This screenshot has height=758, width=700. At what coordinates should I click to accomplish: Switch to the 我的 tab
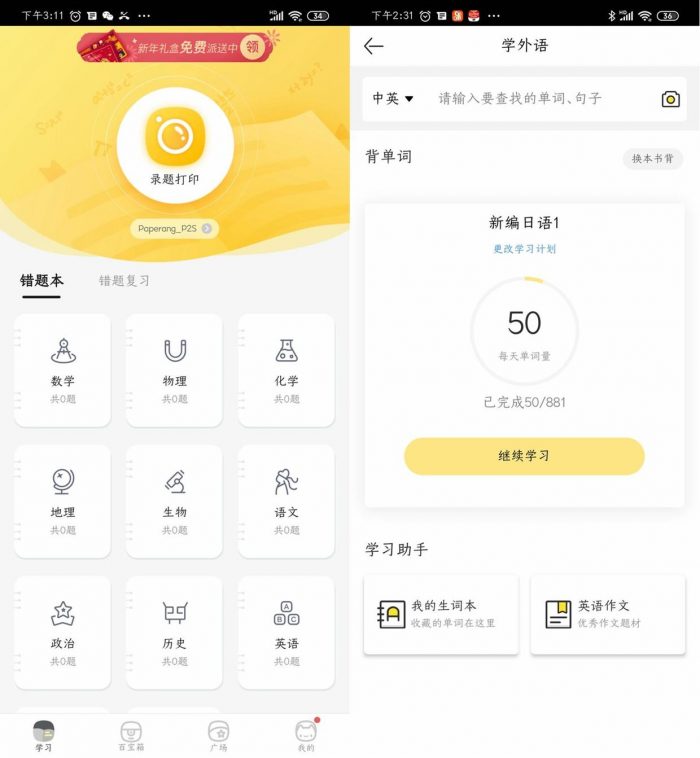pyautogui.click(x=305, y=736)
